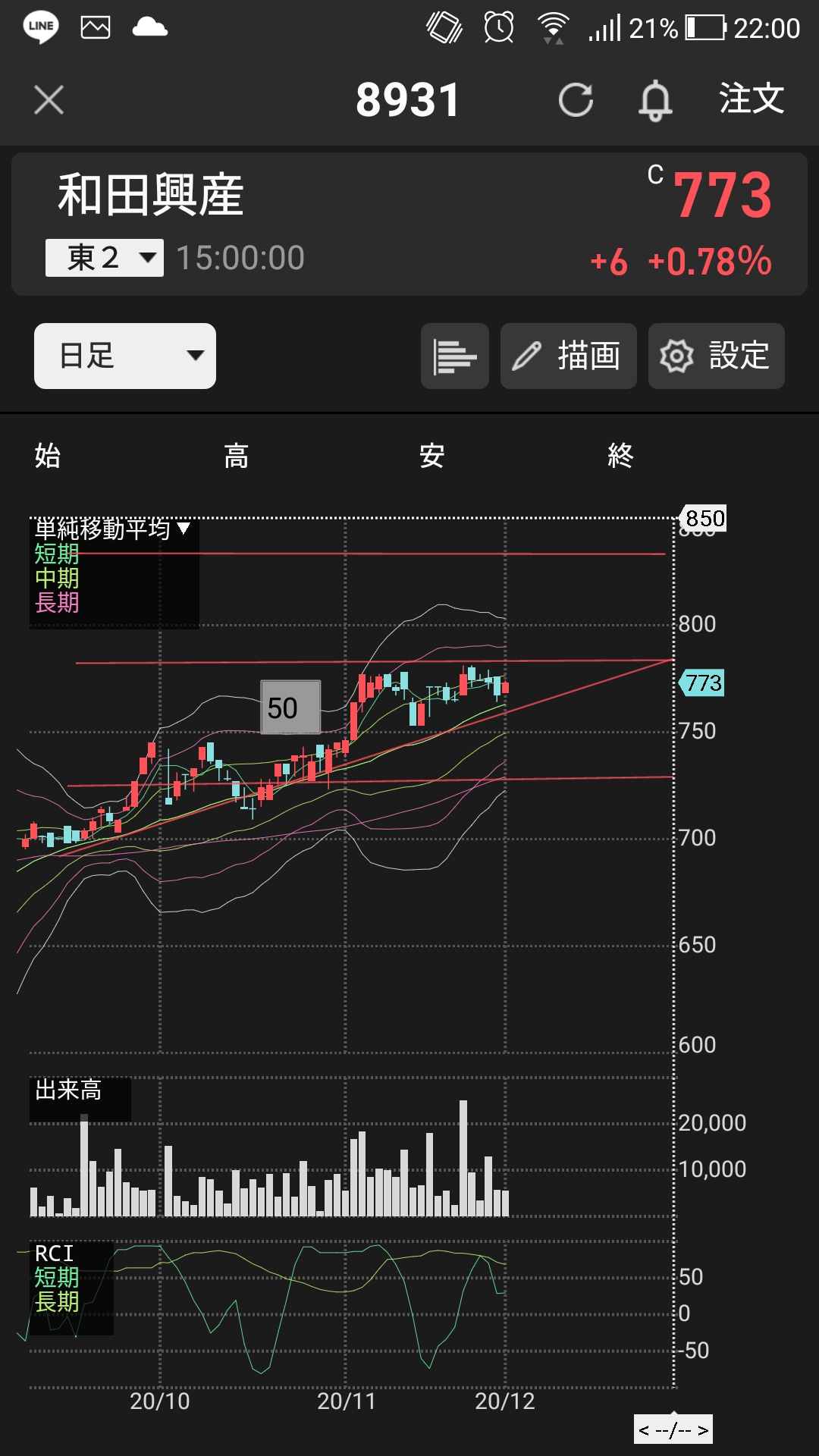The width and height of the screenshot is (819, 1456).
Task: Expand the 単純移動平均 indicator selector
Action: tap(112, 529)
